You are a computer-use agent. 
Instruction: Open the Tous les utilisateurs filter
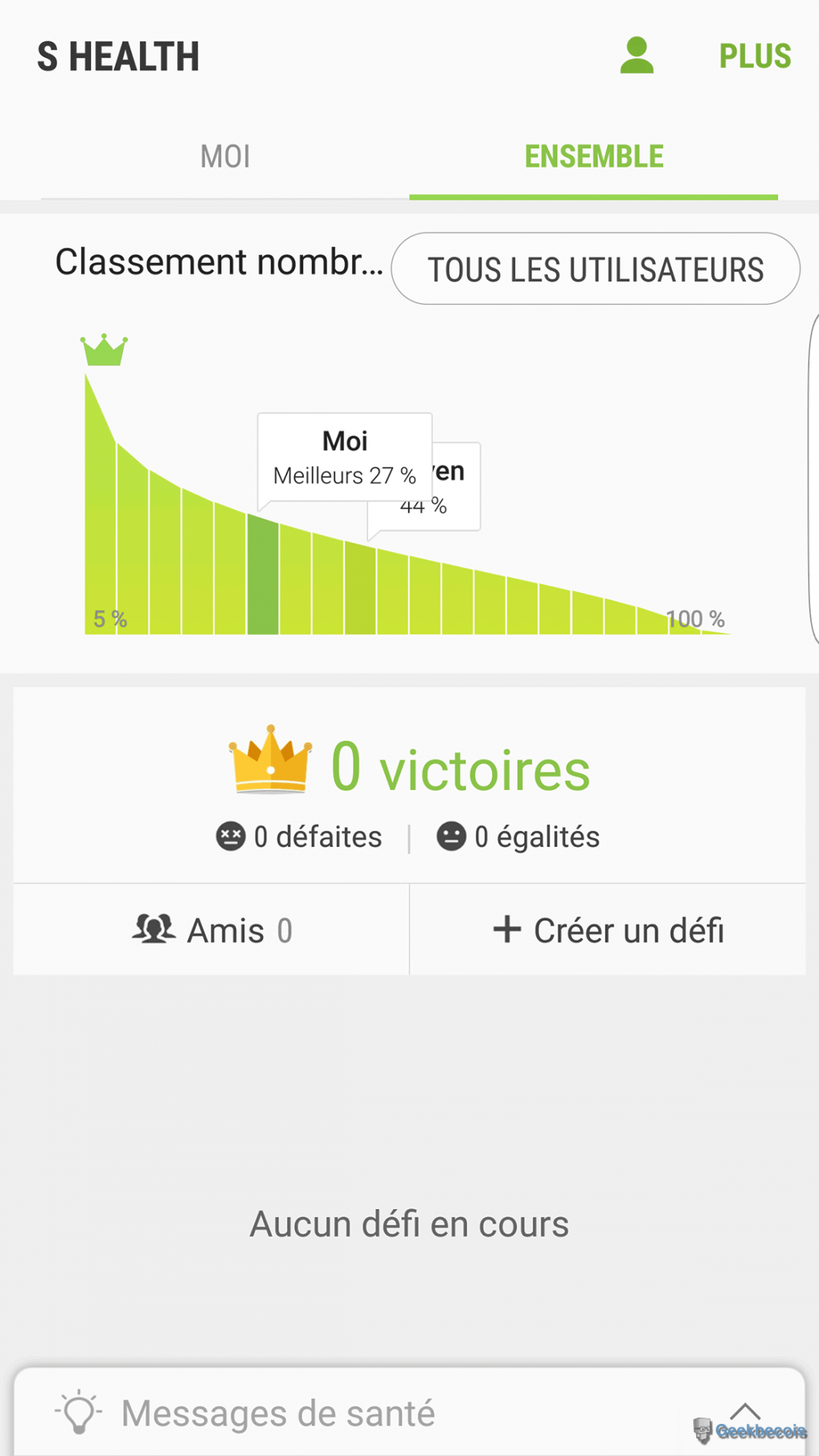[595, 269]
